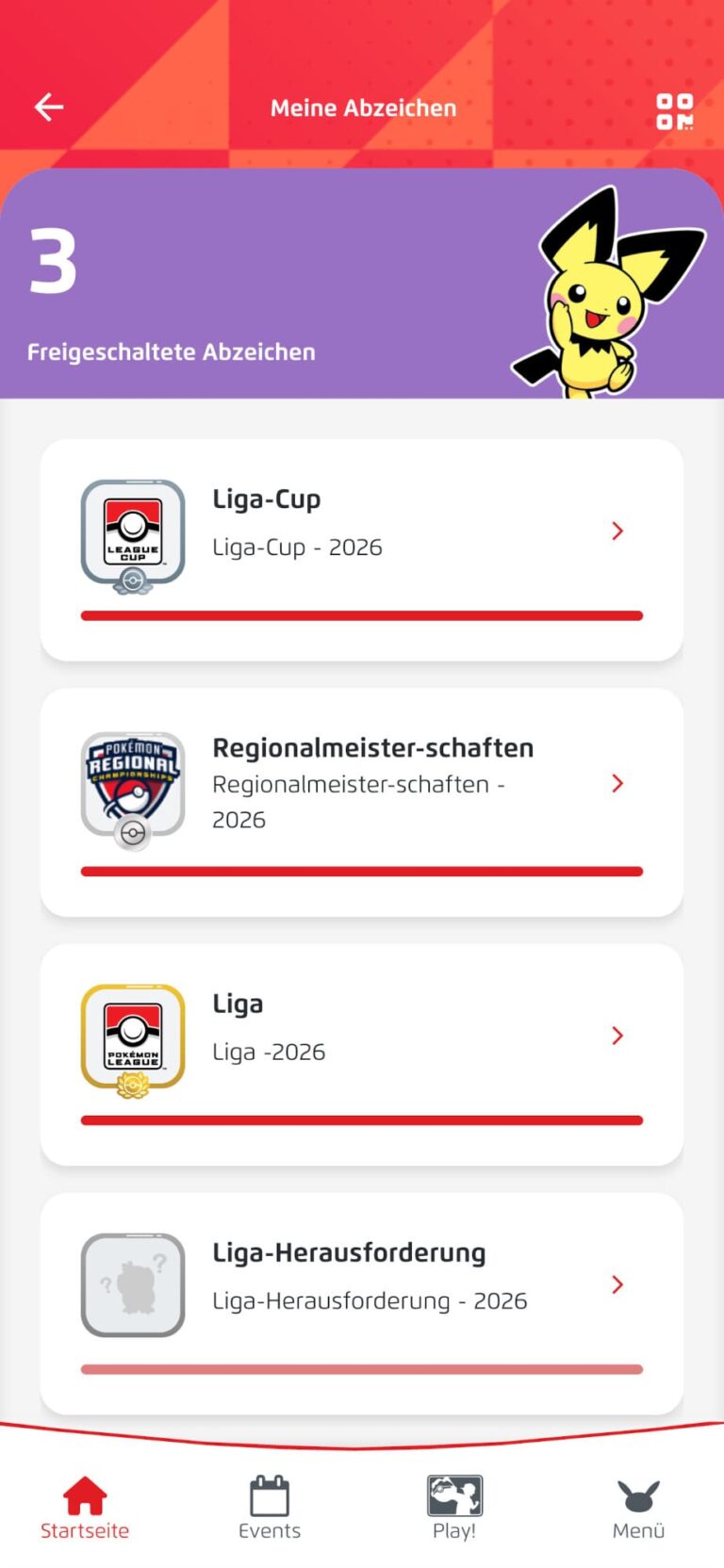Open the Menü tab
This screenshot has height=1568, width=724.
[638, 1508]
